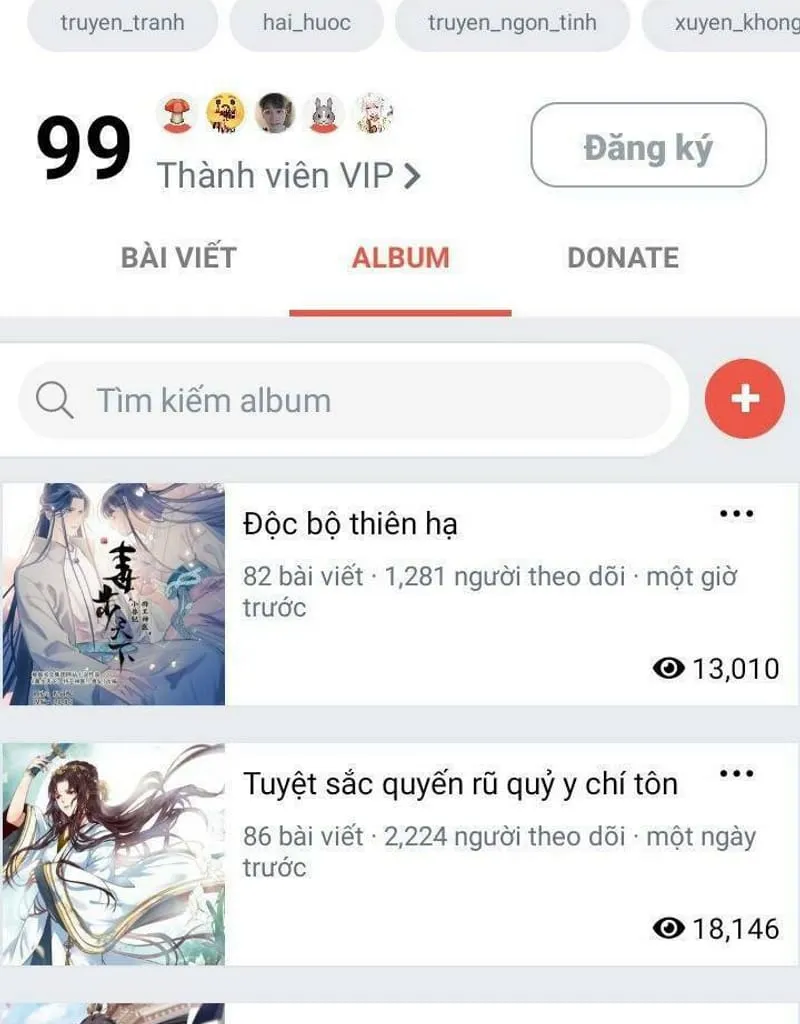This screenshot has width=800, height=1024.
Task: Switch to the BÀI VIẾT tab
Action: pyautogui.click(x=178, y=257)
